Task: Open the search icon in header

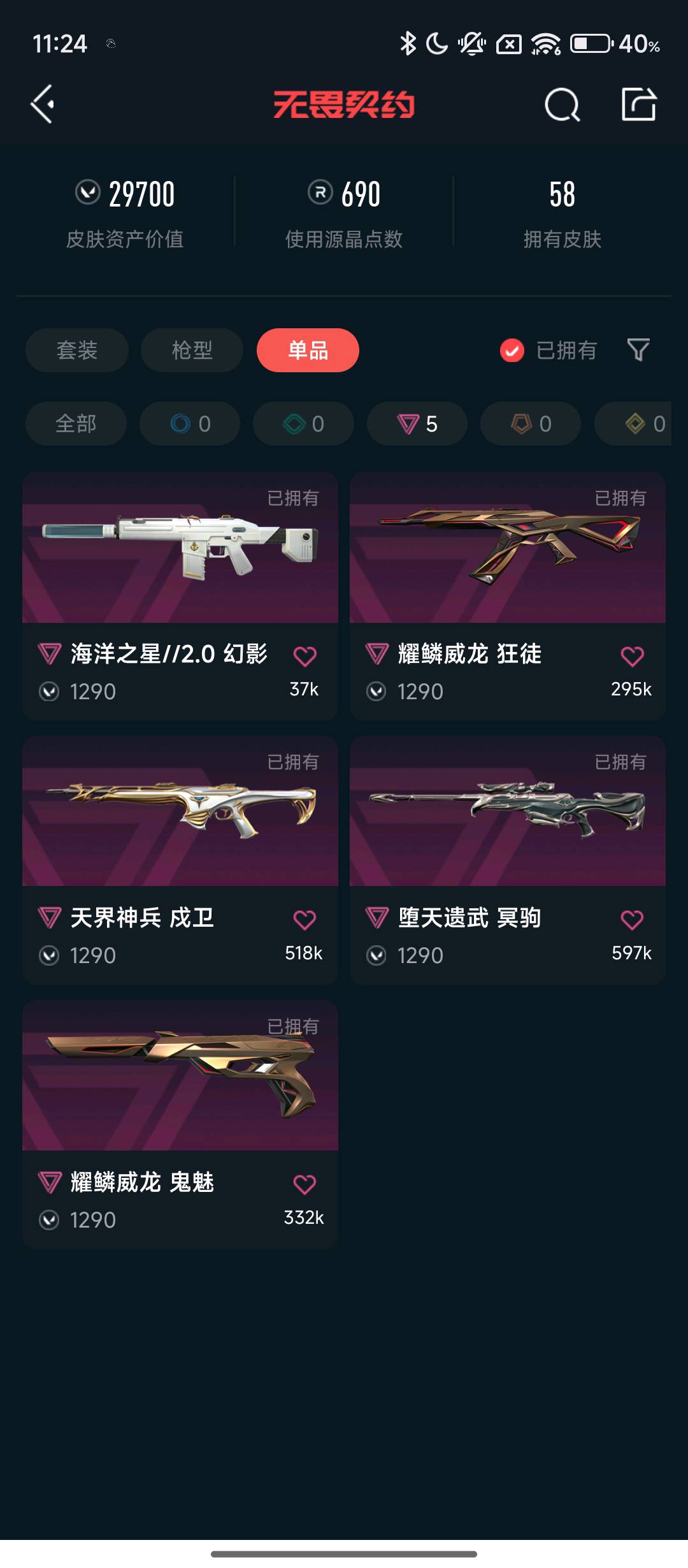Action: pos(562,105)
